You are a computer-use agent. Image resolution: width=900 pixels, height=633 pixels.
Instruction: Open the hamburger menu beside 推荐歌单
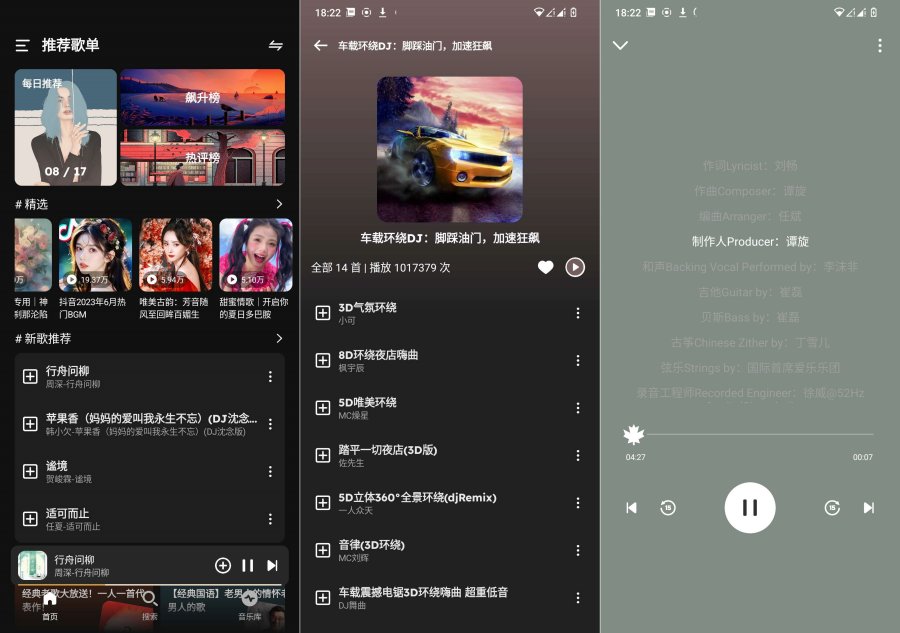[22, 46]
